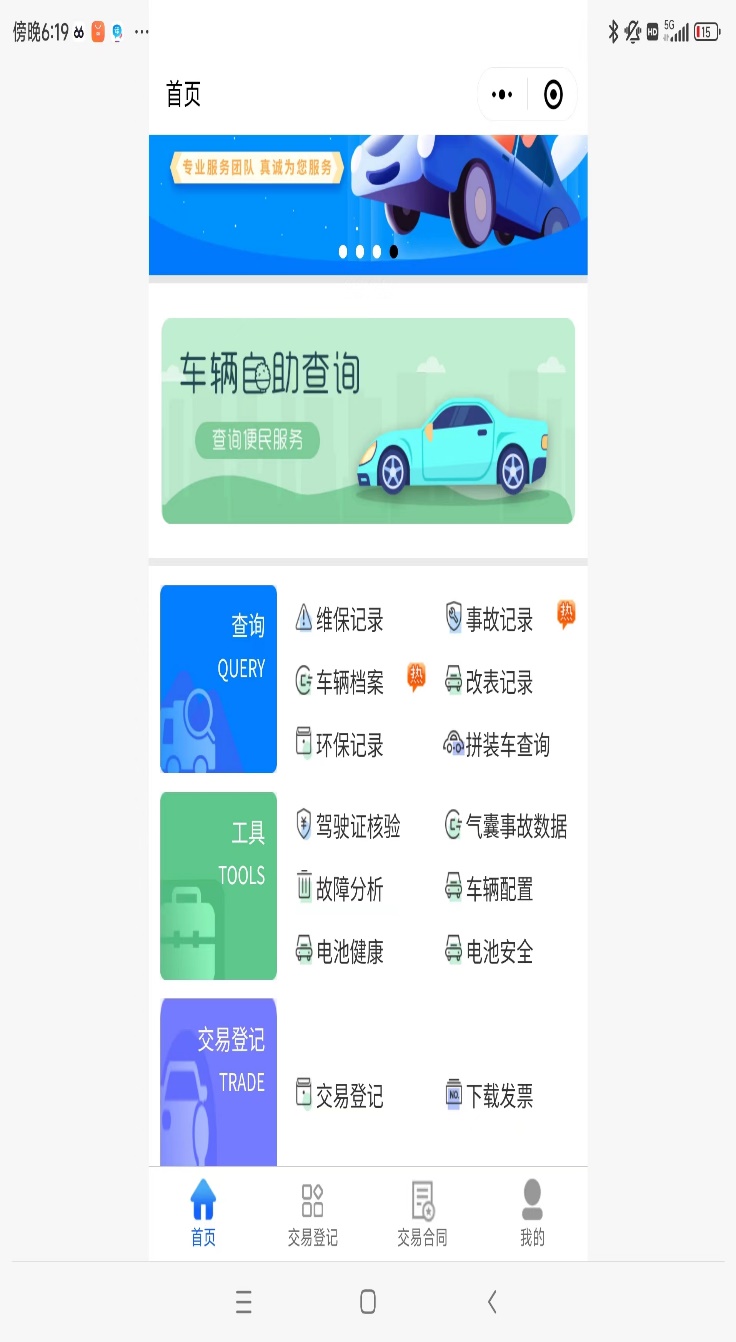This screenshot has height=1342, width=736.
Task: Open 维保记录 query
Action: pyautogui.click(x=340, y=620)
